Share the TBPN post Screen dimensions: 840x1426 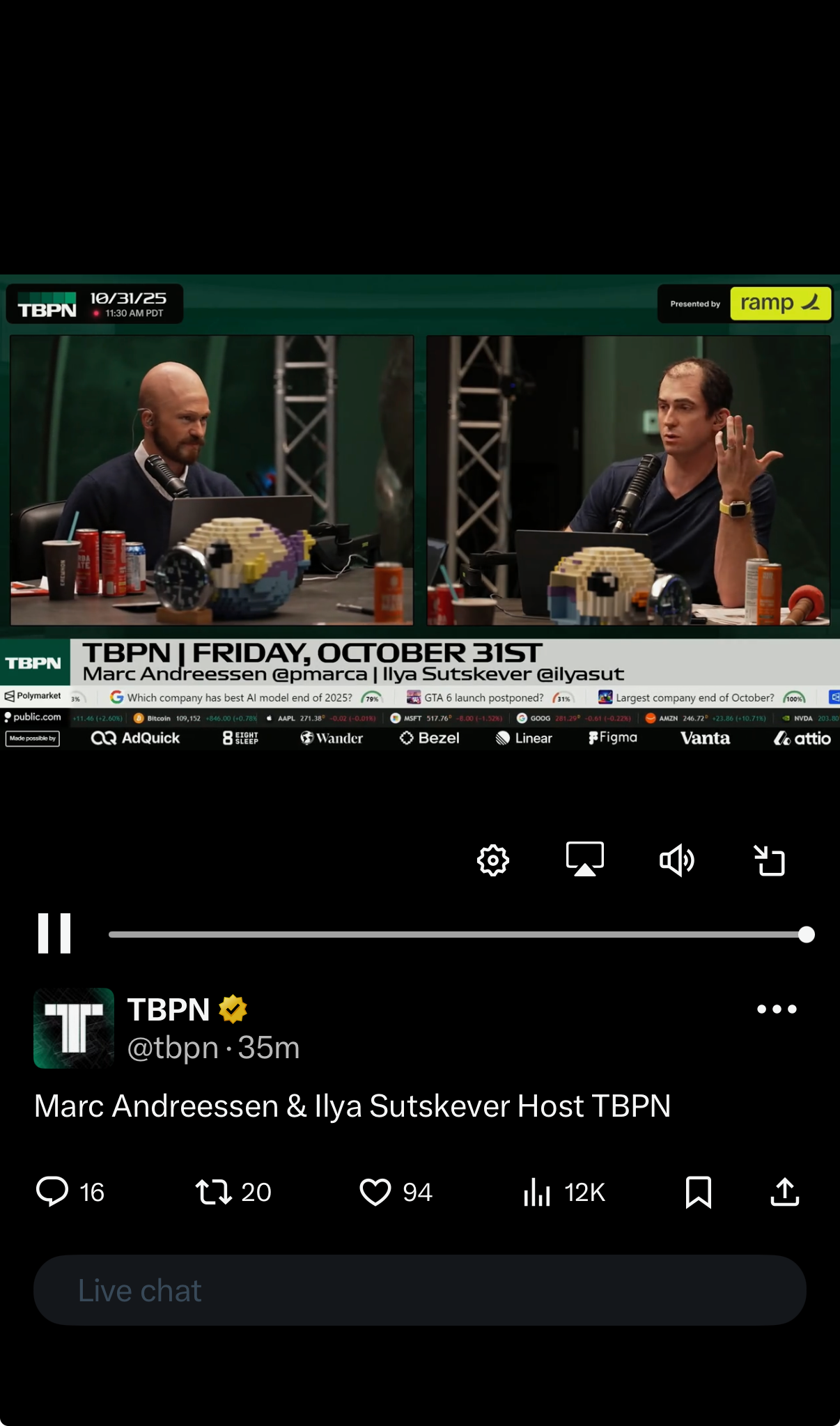coord(785,1191)
